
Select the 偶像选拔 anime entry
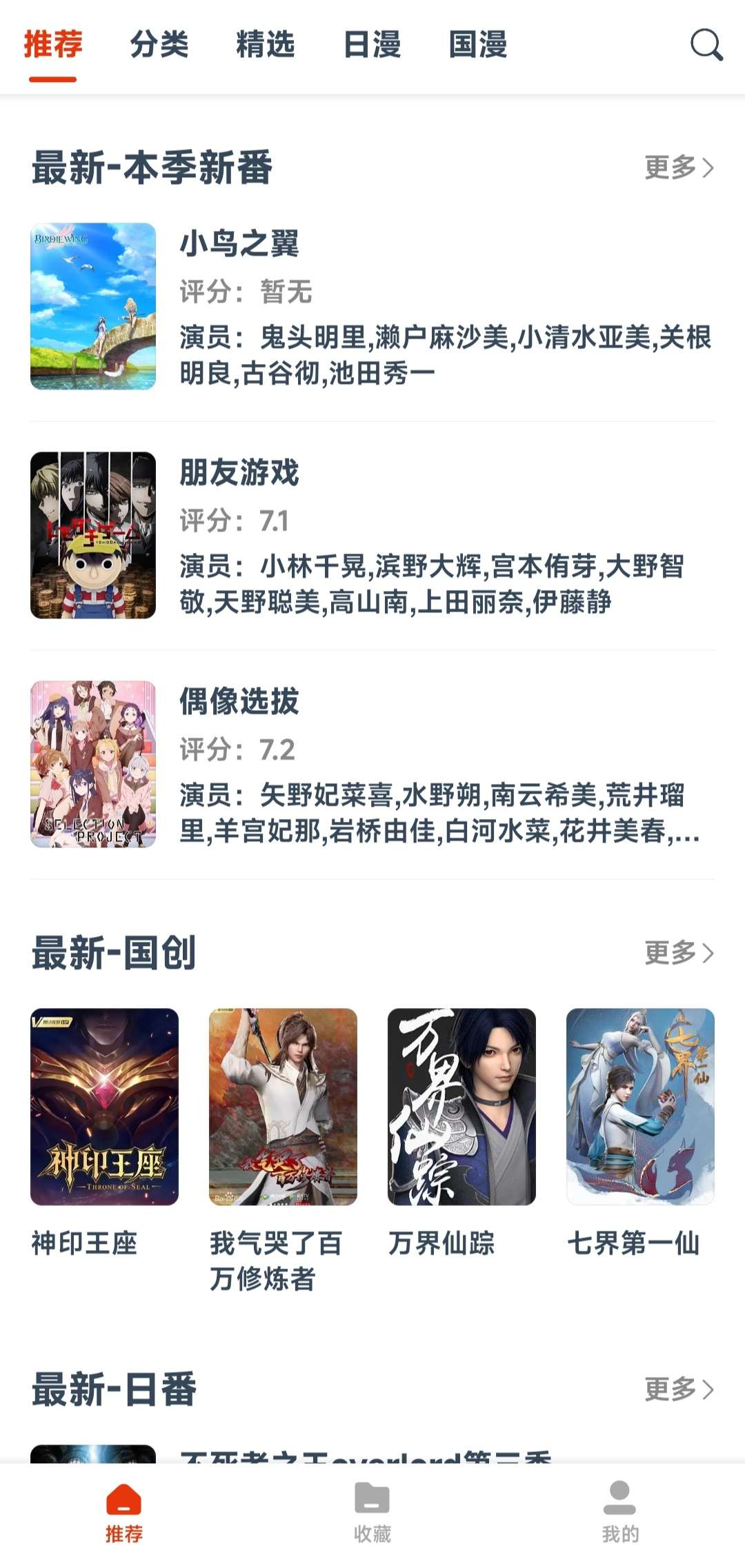[x=372, y=764]
